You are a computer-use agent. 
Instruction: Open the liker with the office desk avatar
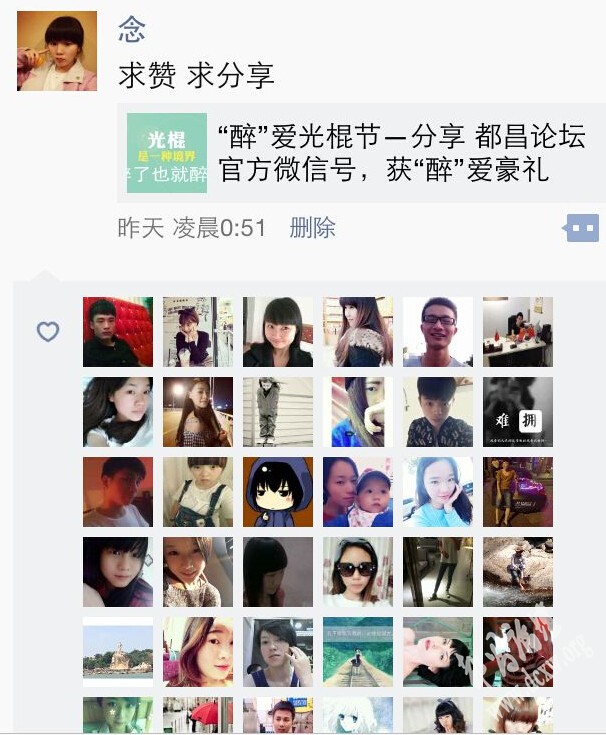click(517, 331)
